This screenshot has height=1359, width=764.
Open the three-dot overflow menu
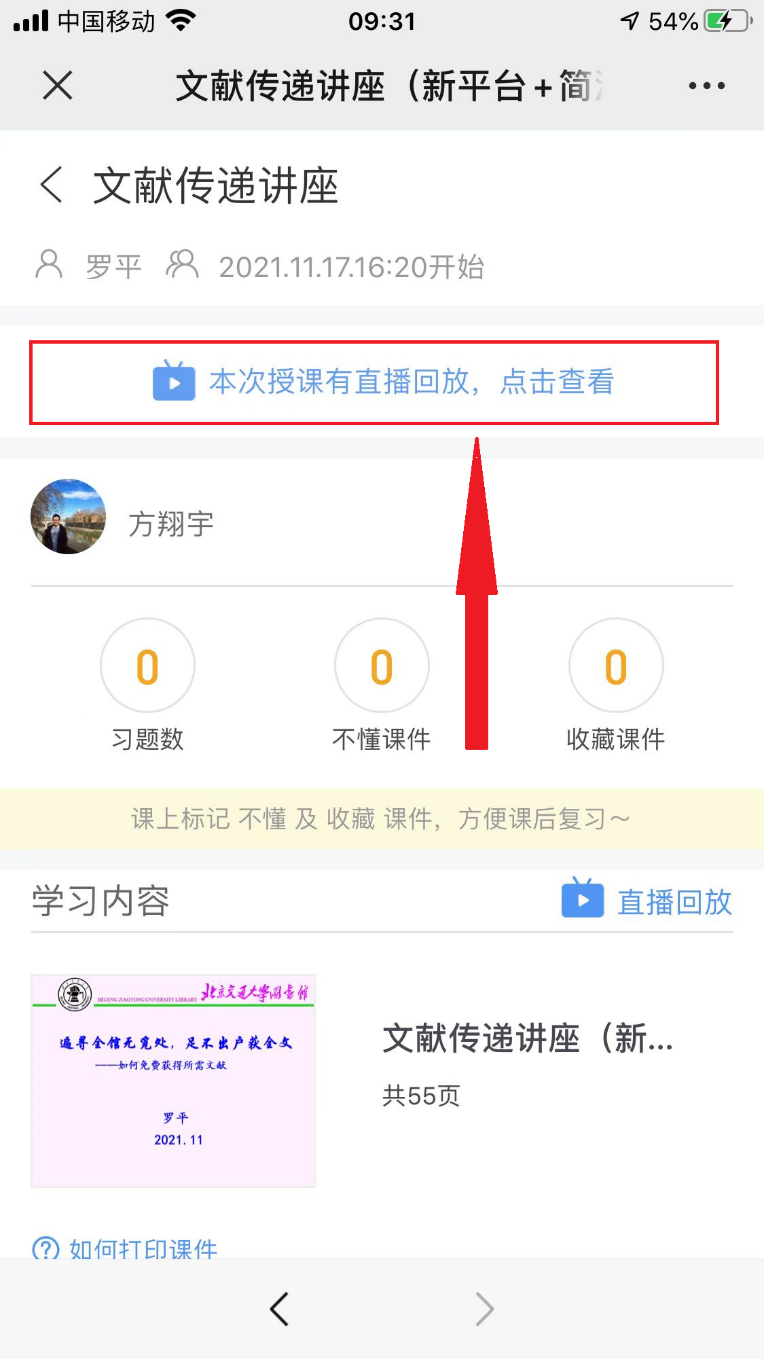[x=706, y=86]
